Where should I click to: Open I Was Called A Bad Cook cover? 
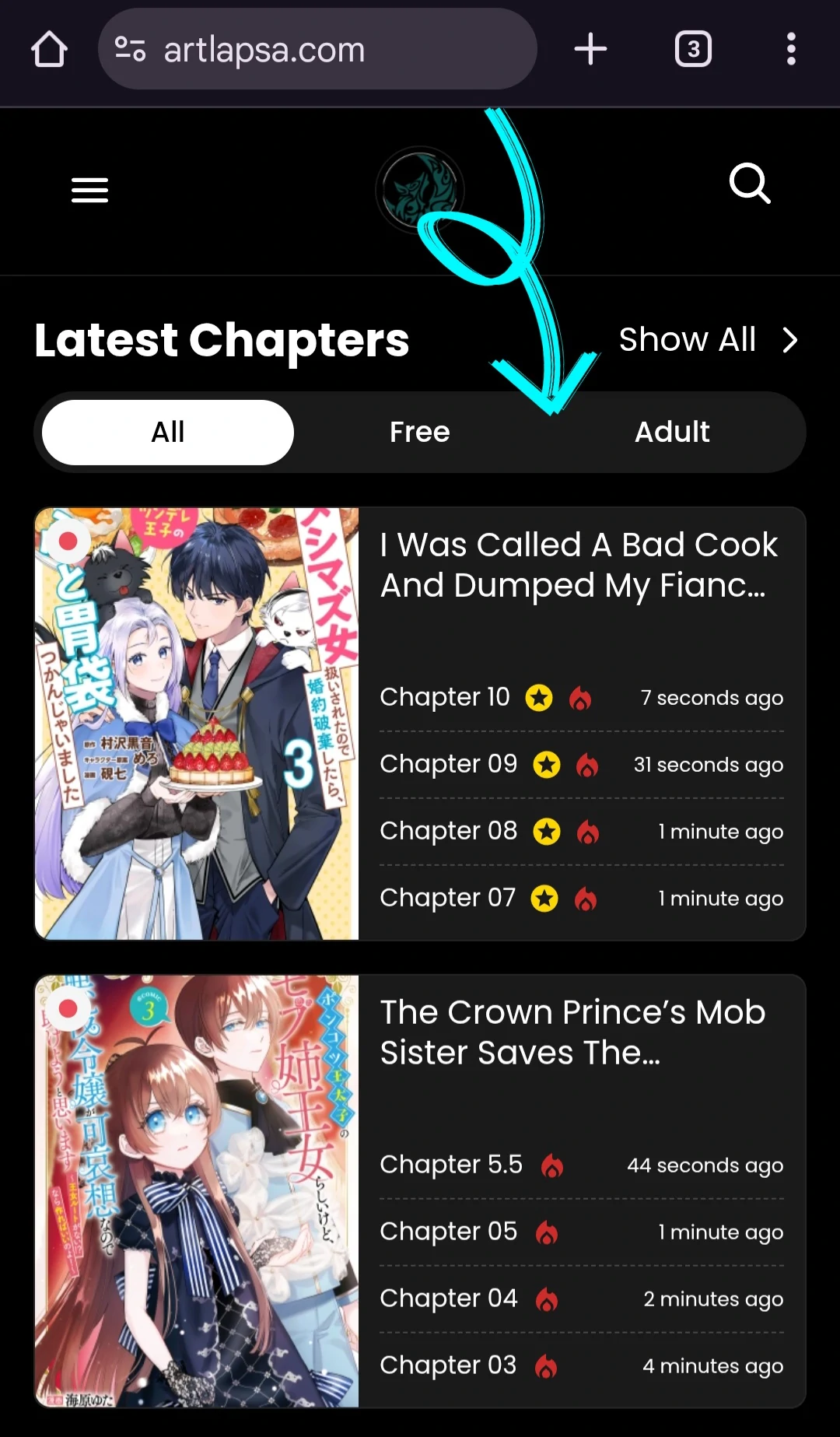coord(197,724)
